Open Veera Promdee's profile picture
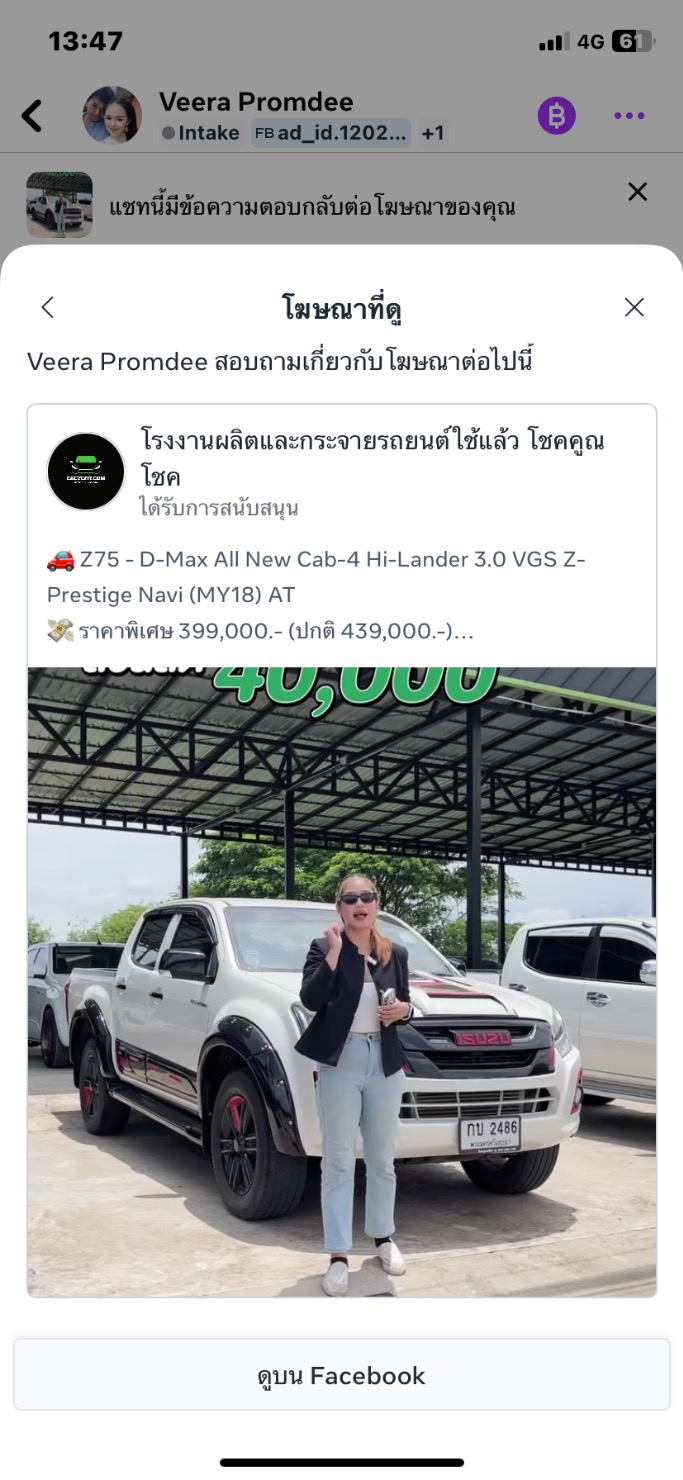This screenshot has height=1480, width=683. point(112,115)
